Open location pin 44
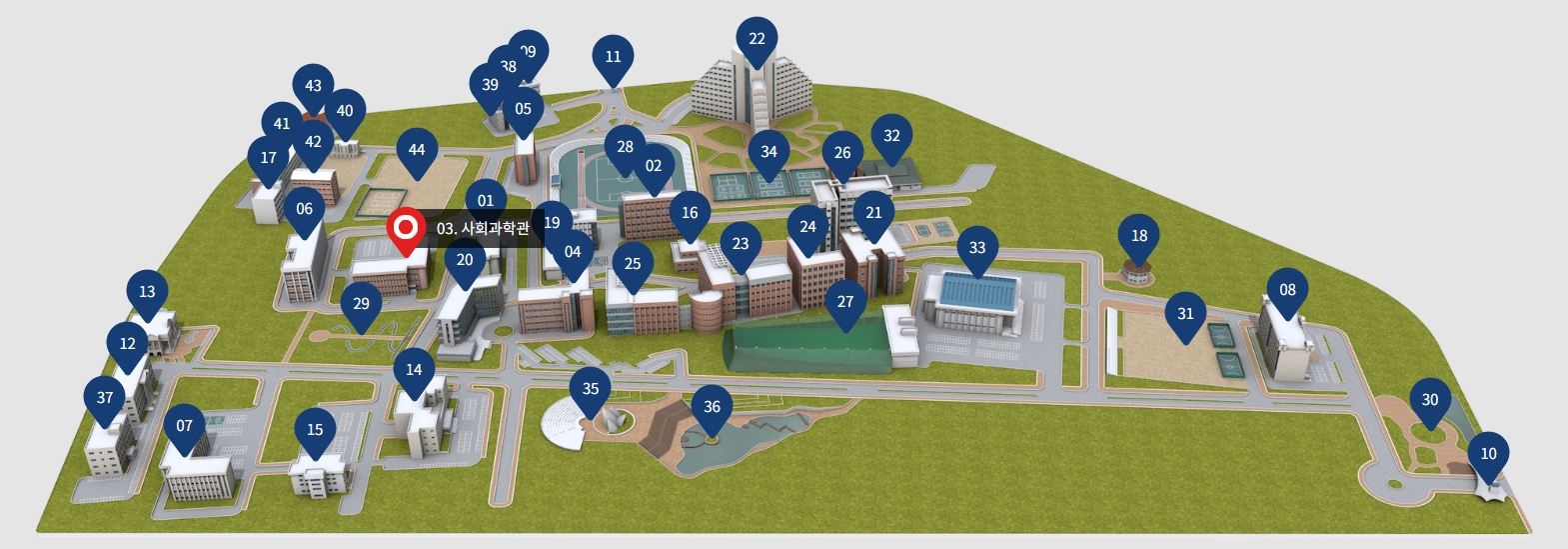 pos(417,150)
